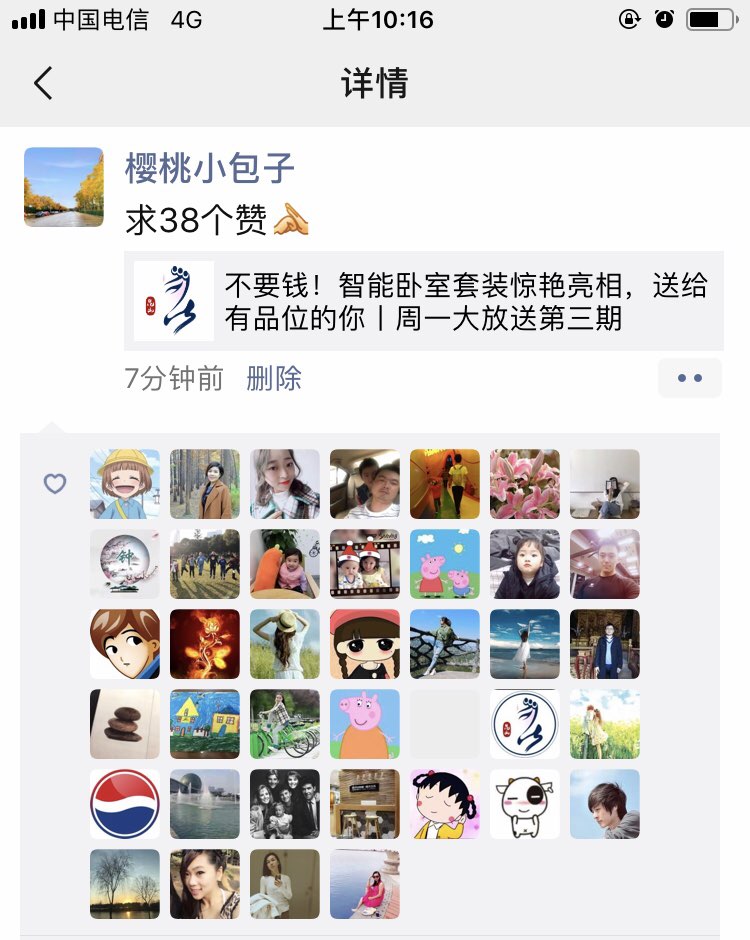Open 樱桃小包子's profile picture

point(63,187)
